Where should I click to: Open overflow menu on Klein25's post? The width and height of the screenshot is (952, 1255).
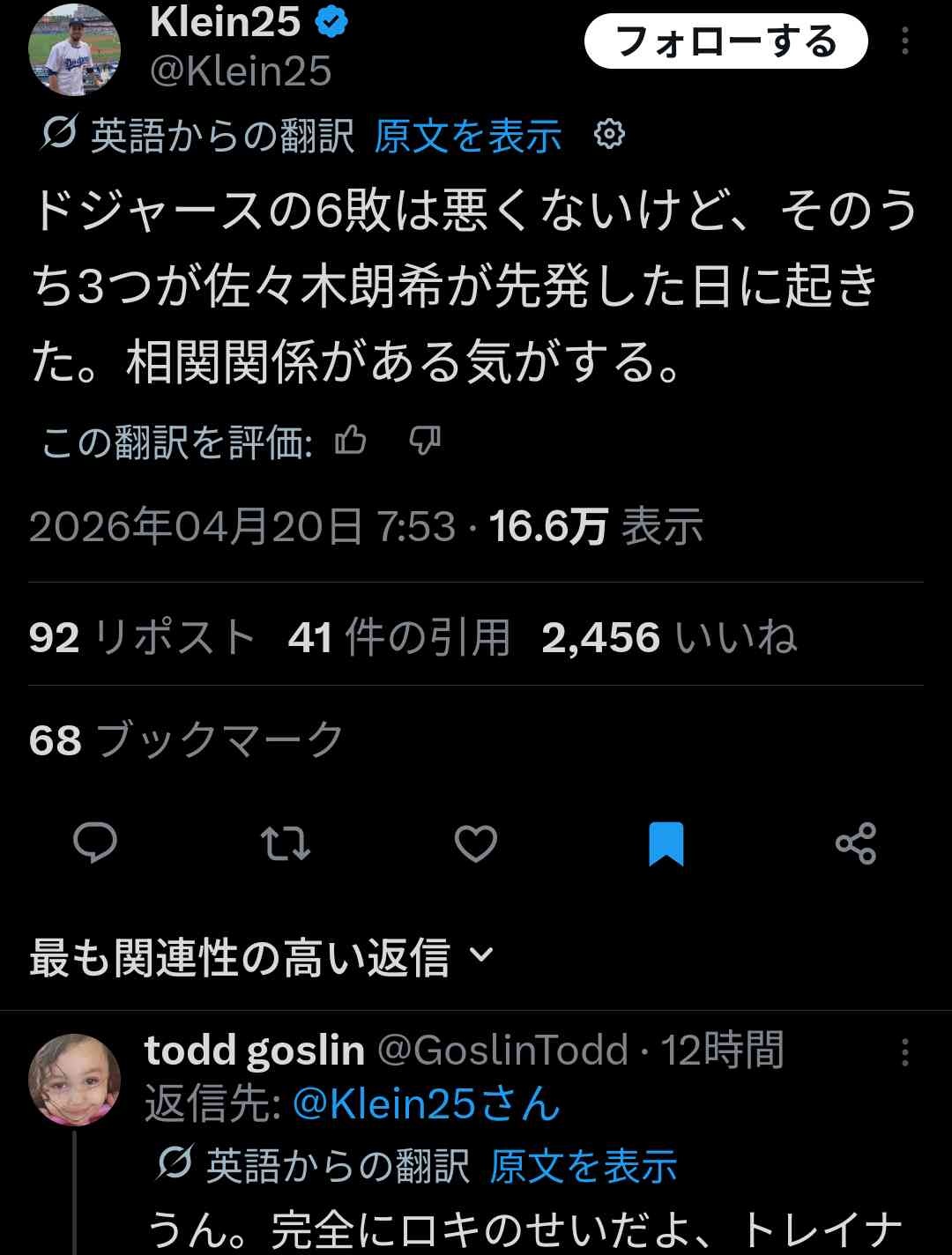tap(904, 41)
